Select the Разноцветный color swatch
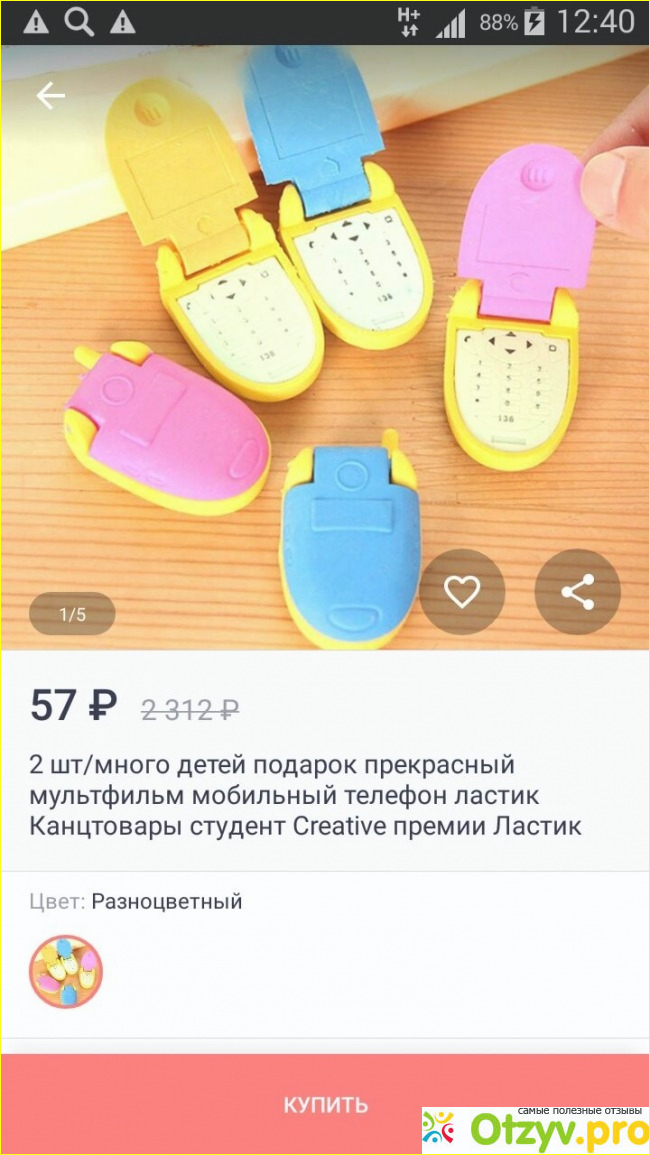This screenshot has height=1155, width=650. pos(66,971)
